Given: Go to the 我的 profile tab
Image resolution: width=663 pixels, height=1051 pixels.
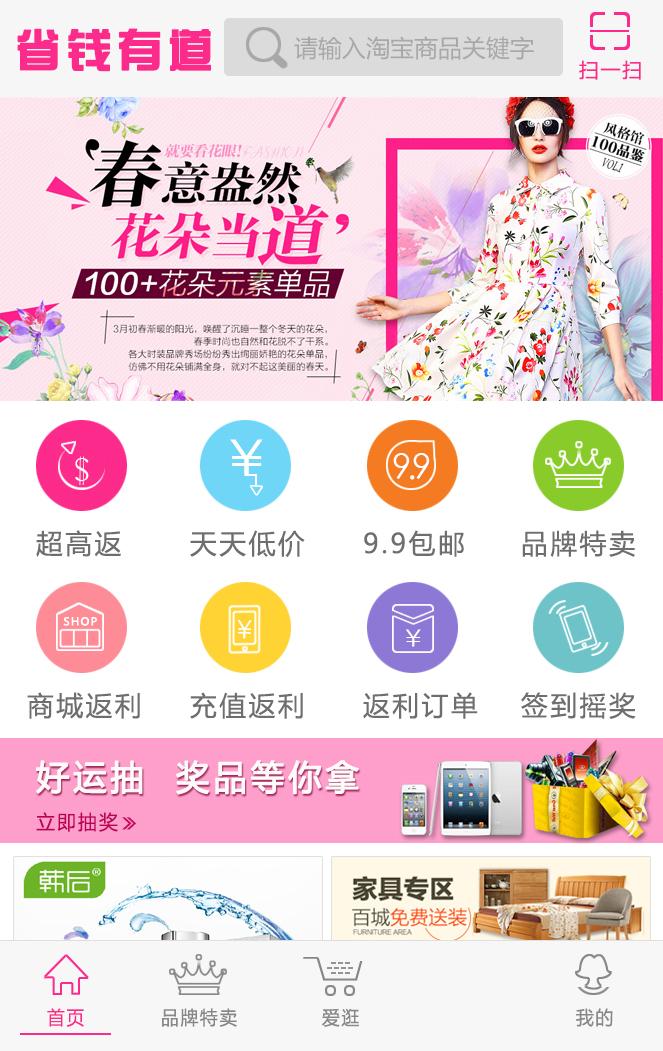Looking at the screenshot, I should point(593,992).
